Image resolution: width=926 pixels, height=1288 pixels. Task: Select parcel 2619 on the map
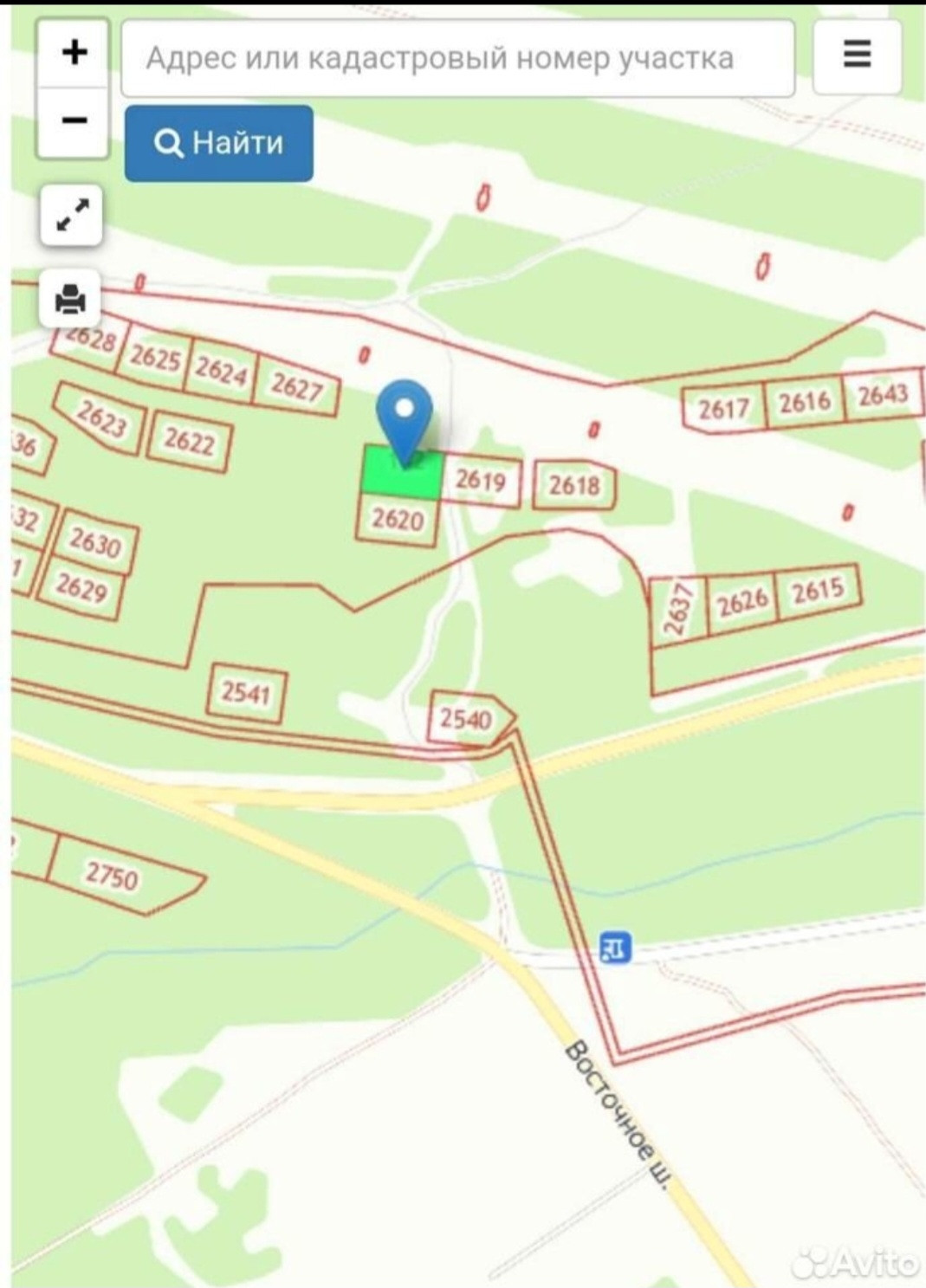(x=481, y=480)
